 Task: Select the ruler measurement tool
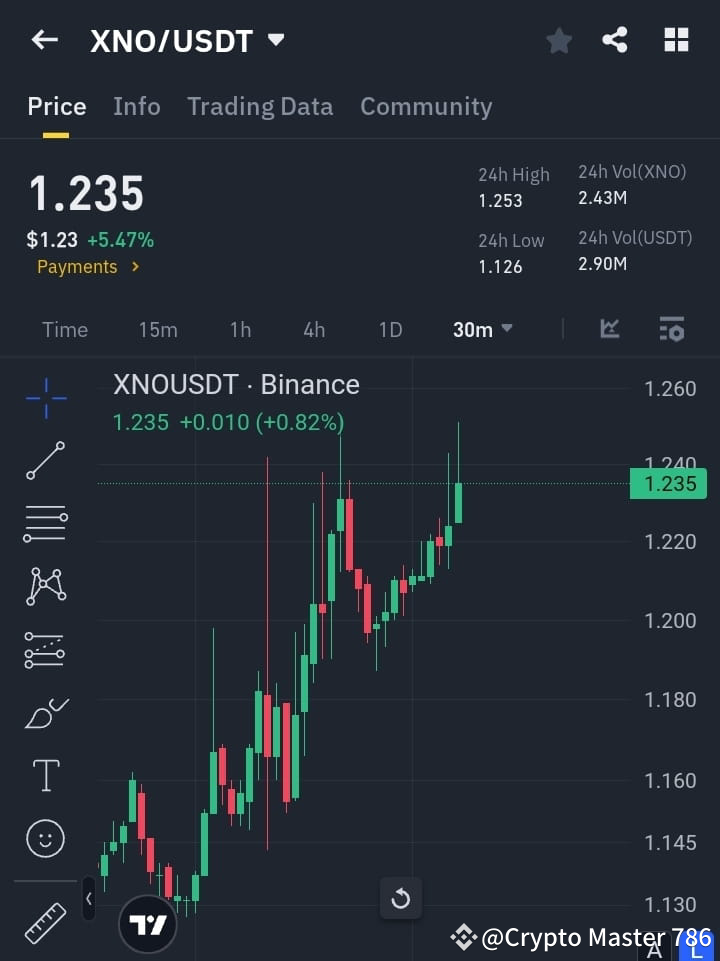click(x=45, y=923)
